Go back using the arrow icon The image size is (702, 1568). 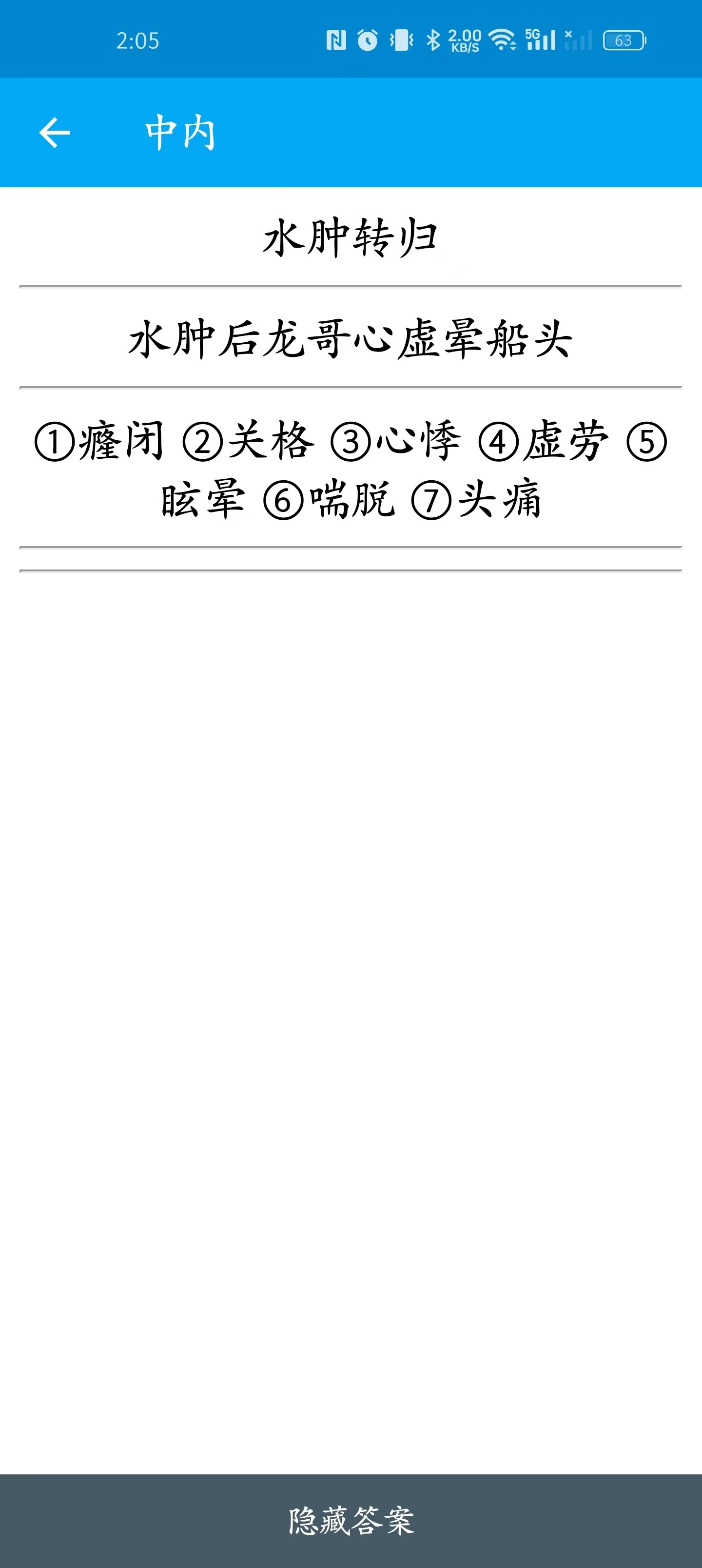pyautogui.click(x=55, y=133)
